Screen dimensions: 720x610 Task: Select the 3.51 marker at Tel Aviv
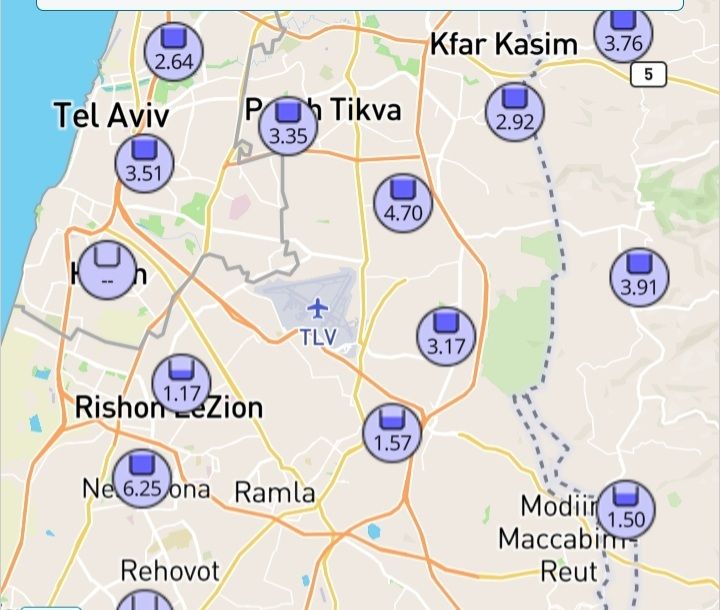point(144,162)
